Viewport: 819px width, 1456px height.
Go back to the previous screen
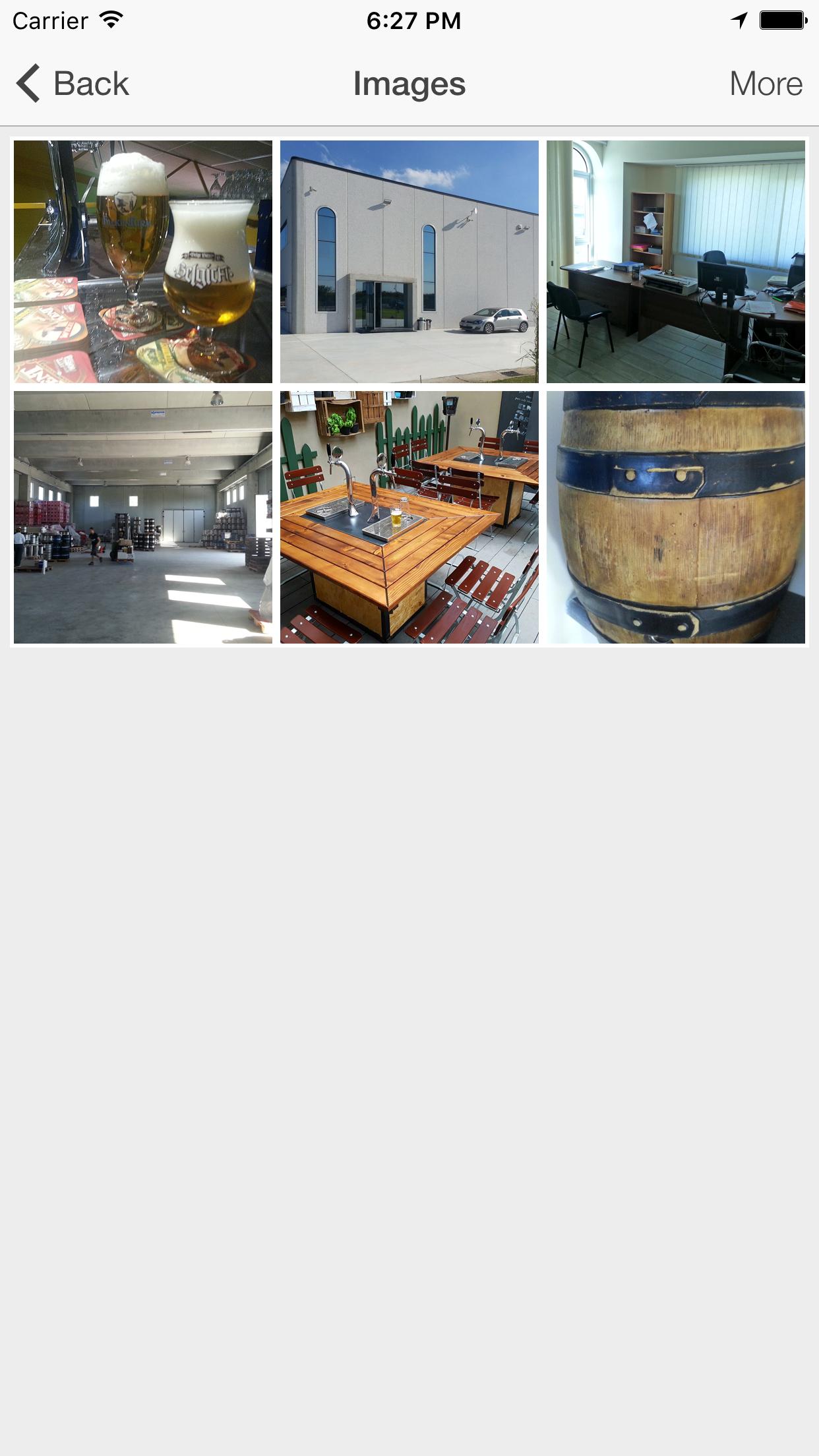point(73,84)
